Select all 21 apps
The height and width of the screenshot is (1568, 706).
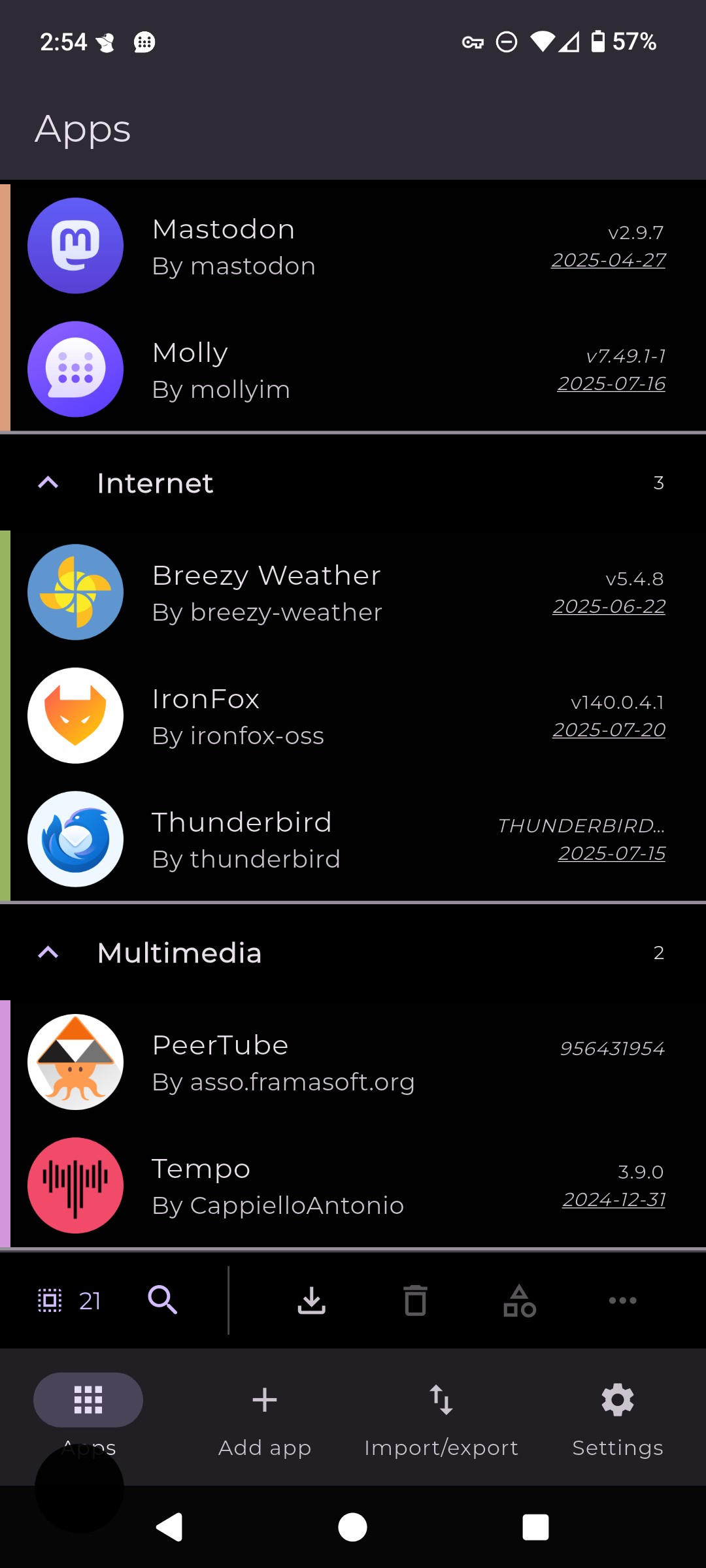click(50, 1301)
